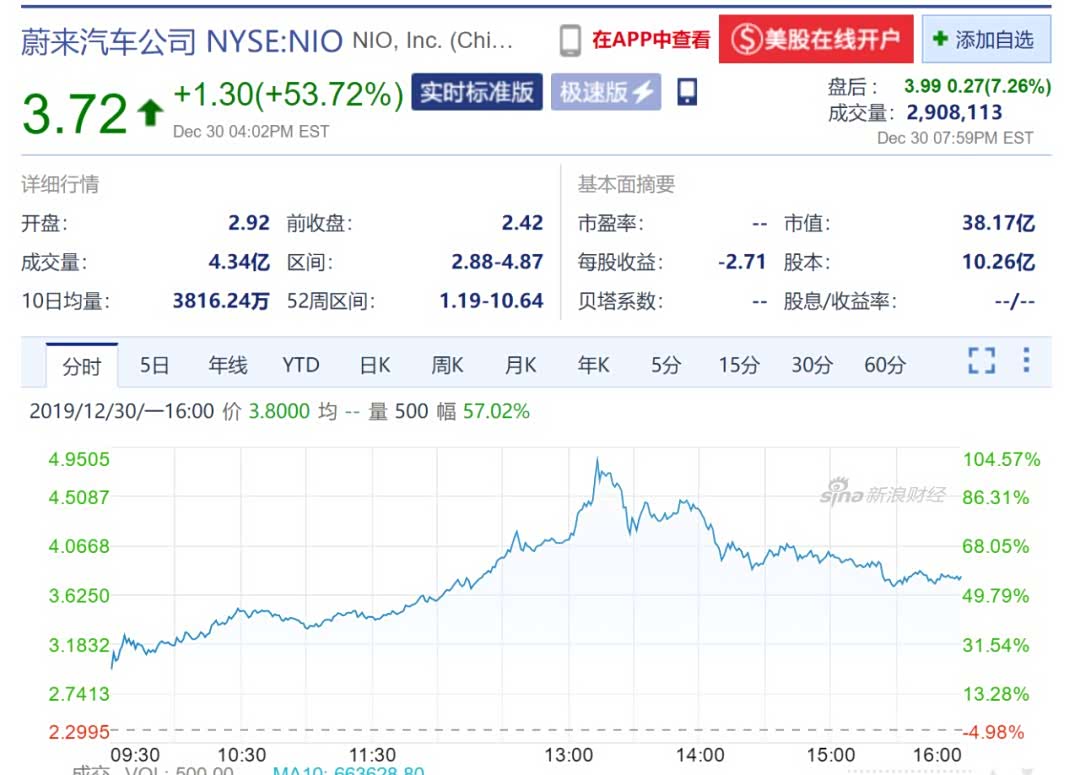Select 实时标准版 mode

477,92
